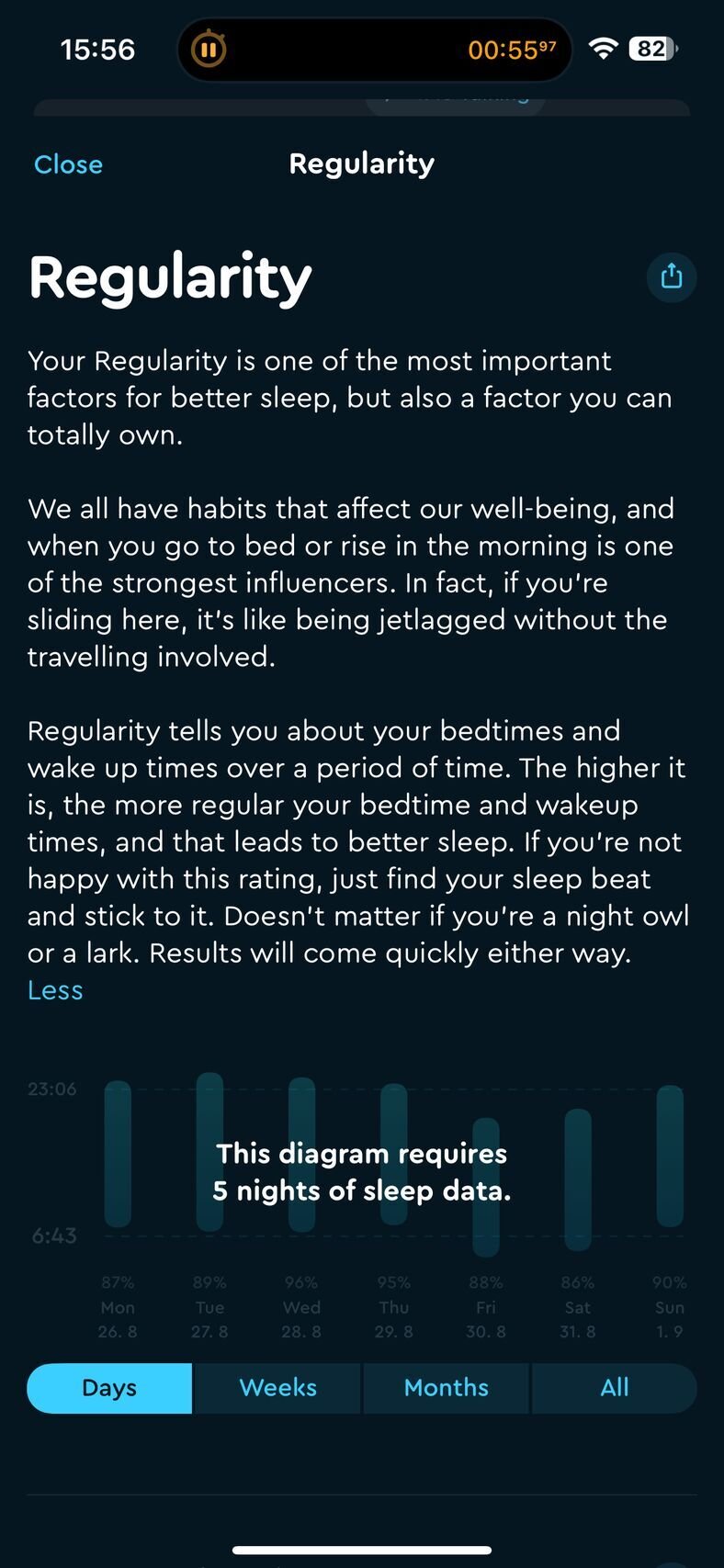Tap the 5 nights of sleep data message
This screenshot has height=1568, width=724.
click(x=361, y=1172)
